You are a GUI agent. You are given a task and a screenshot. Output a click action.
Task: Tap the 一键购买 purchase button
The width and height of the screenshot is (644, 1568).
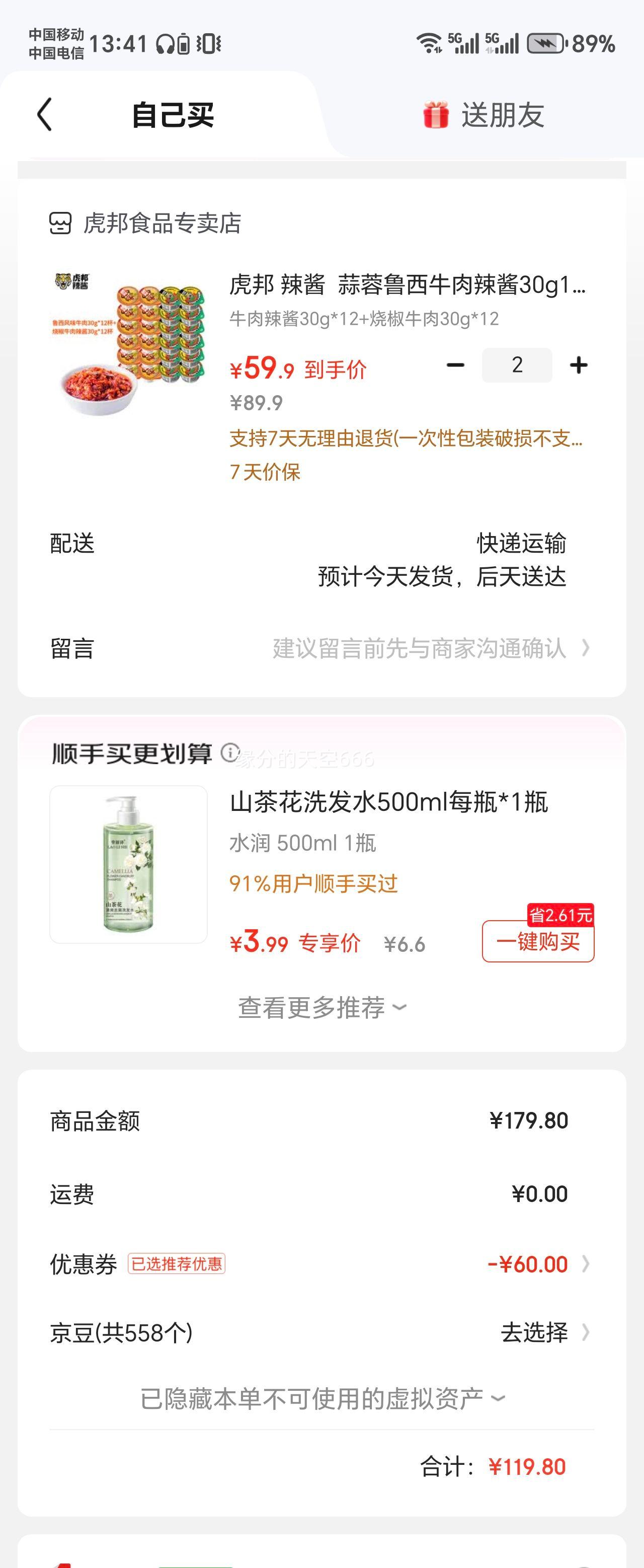click(x=537, y=942)
